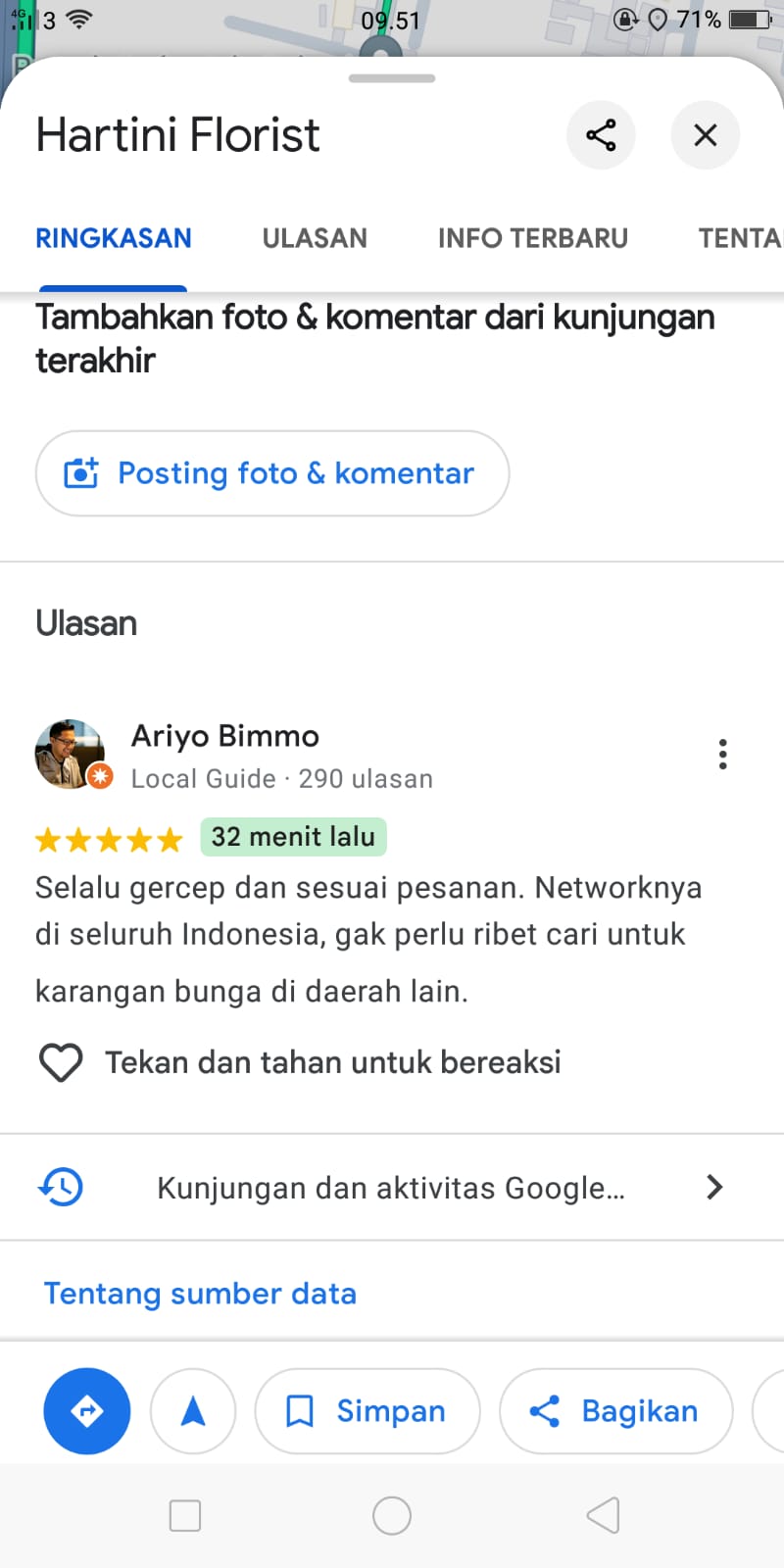React to the review with the heart
Viewport: 784px width, 1568px height.
(x=61, y=1062)
